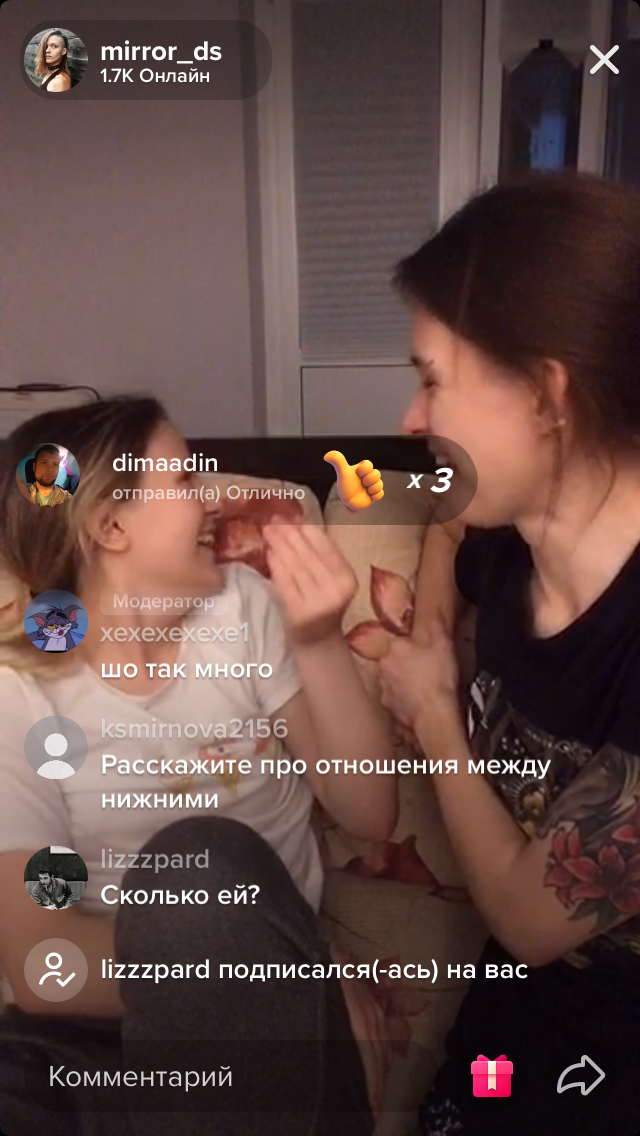Open lizzzpard's profile from the comment

(x=55, y=878)
